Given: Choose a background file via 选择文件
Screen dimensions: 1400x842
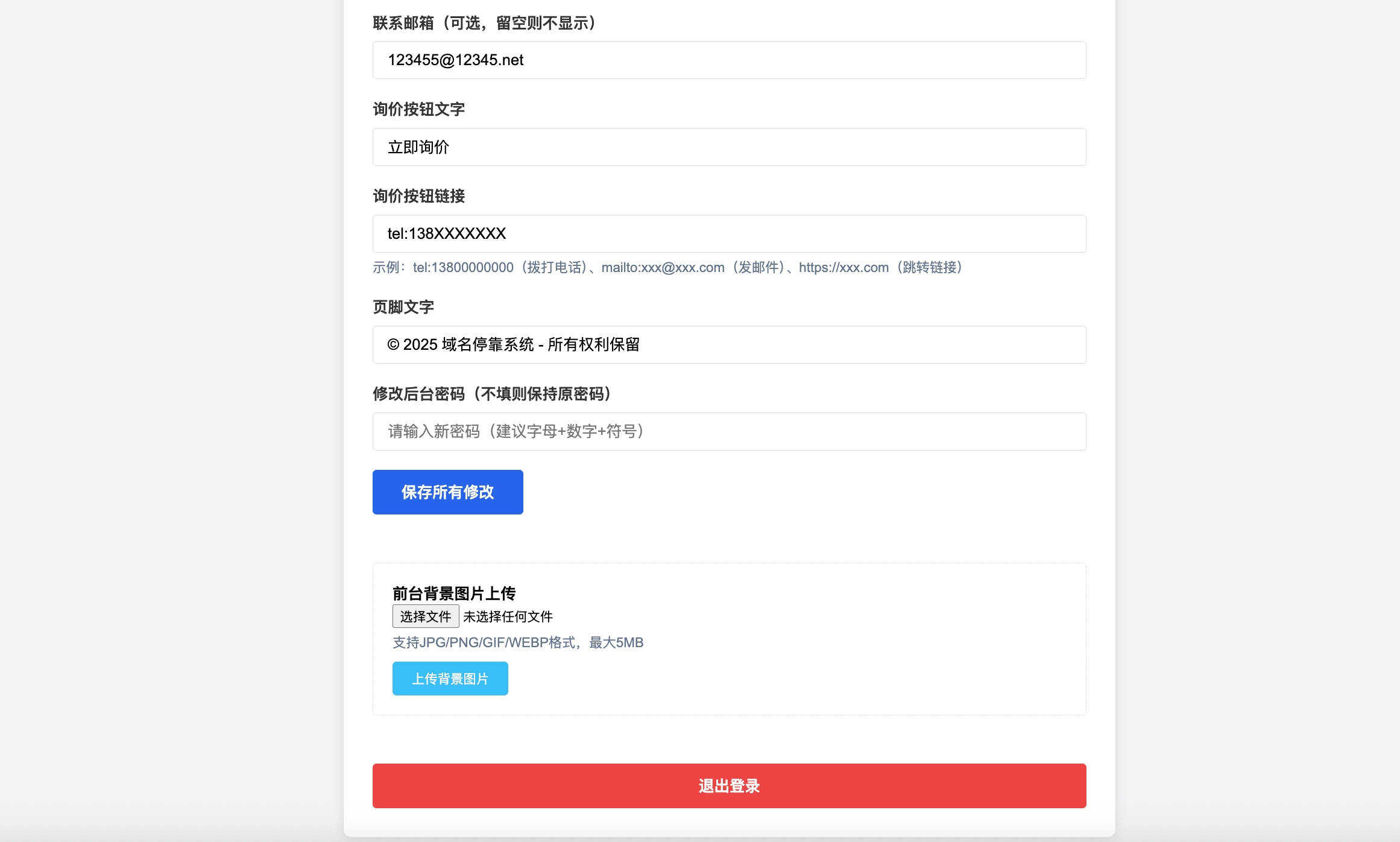Looking at the screenshot, I should 426,616.
